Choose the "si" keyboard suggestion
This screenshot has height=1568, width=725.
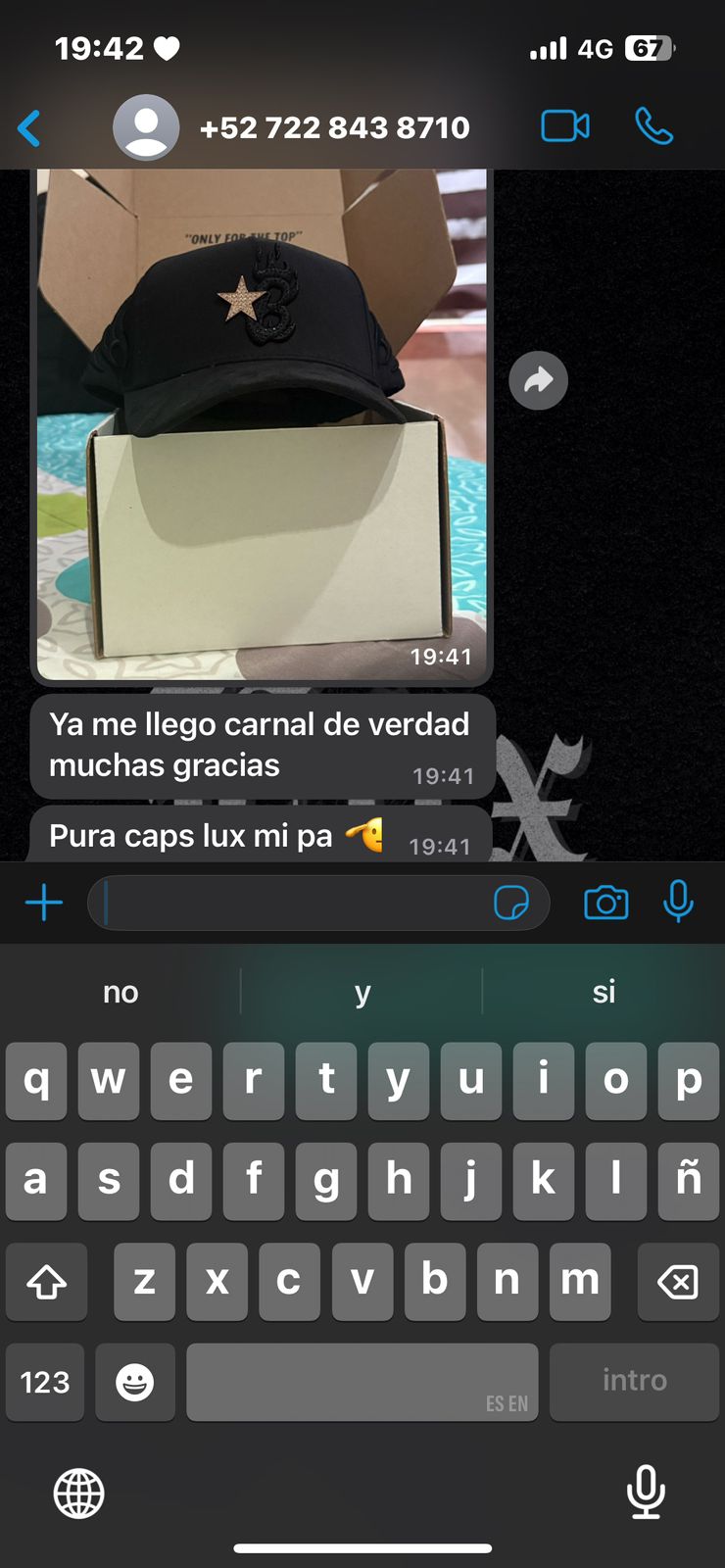pos(604,992)
